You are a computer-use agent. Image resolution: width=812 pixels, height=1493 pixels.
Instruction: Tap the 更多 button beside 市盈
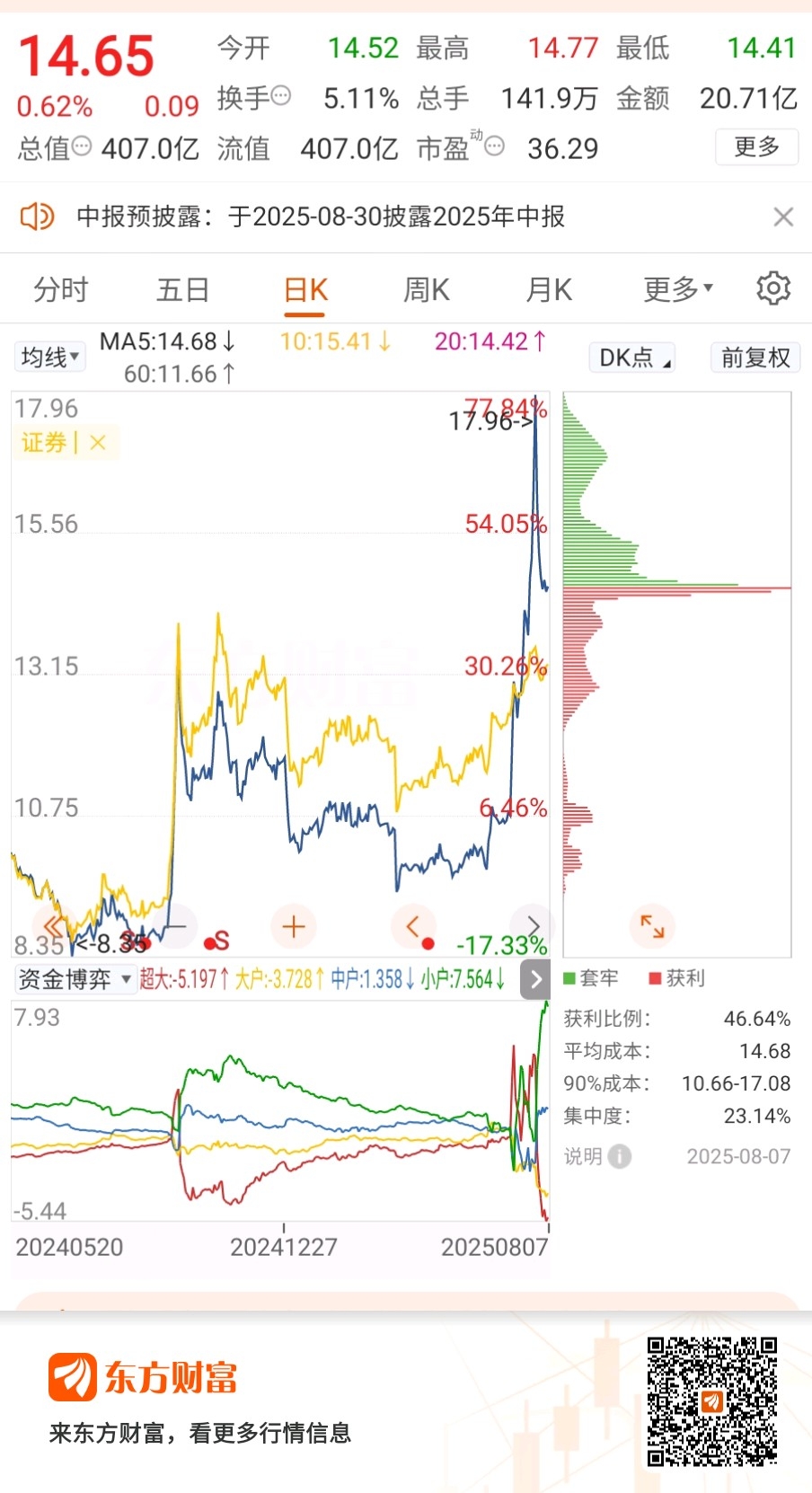point(756,147)
